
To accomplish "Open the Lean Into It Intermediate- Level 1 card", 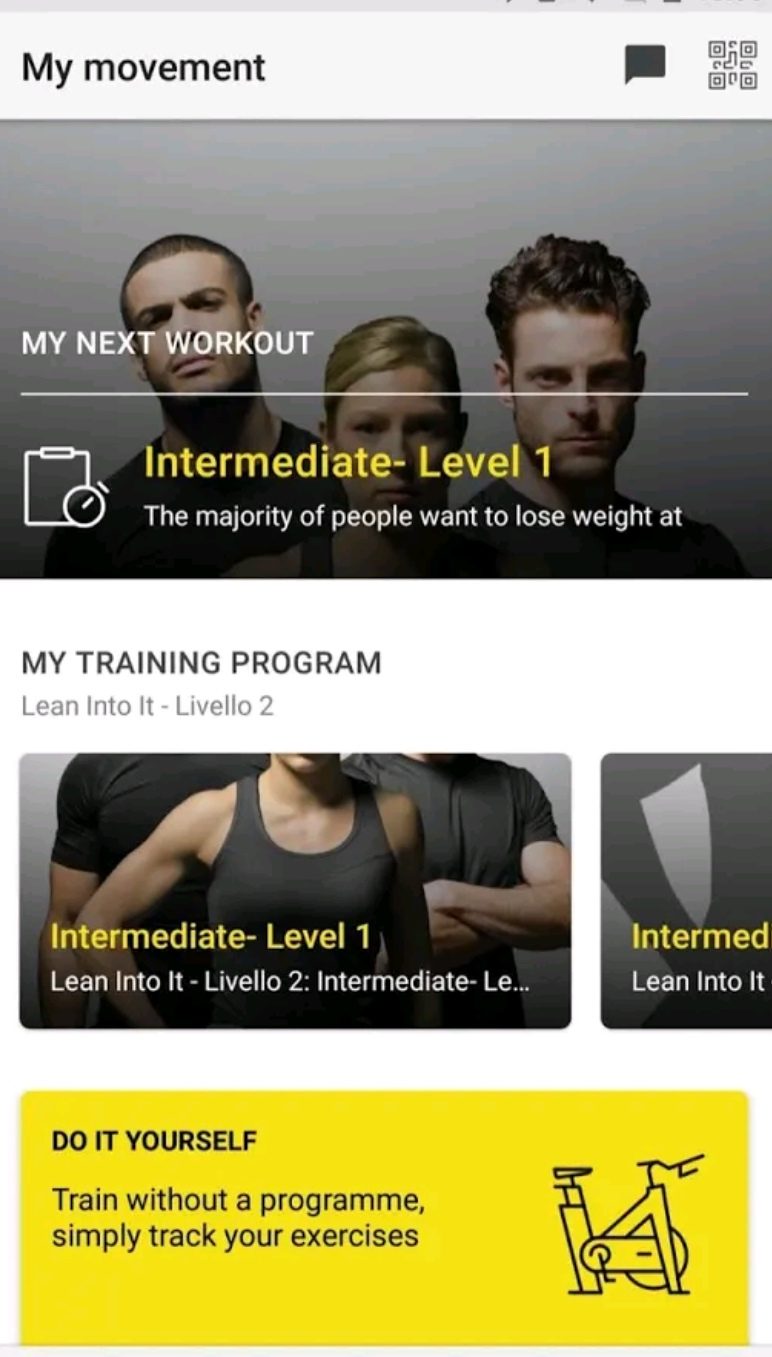I will (x=295, y=891).
